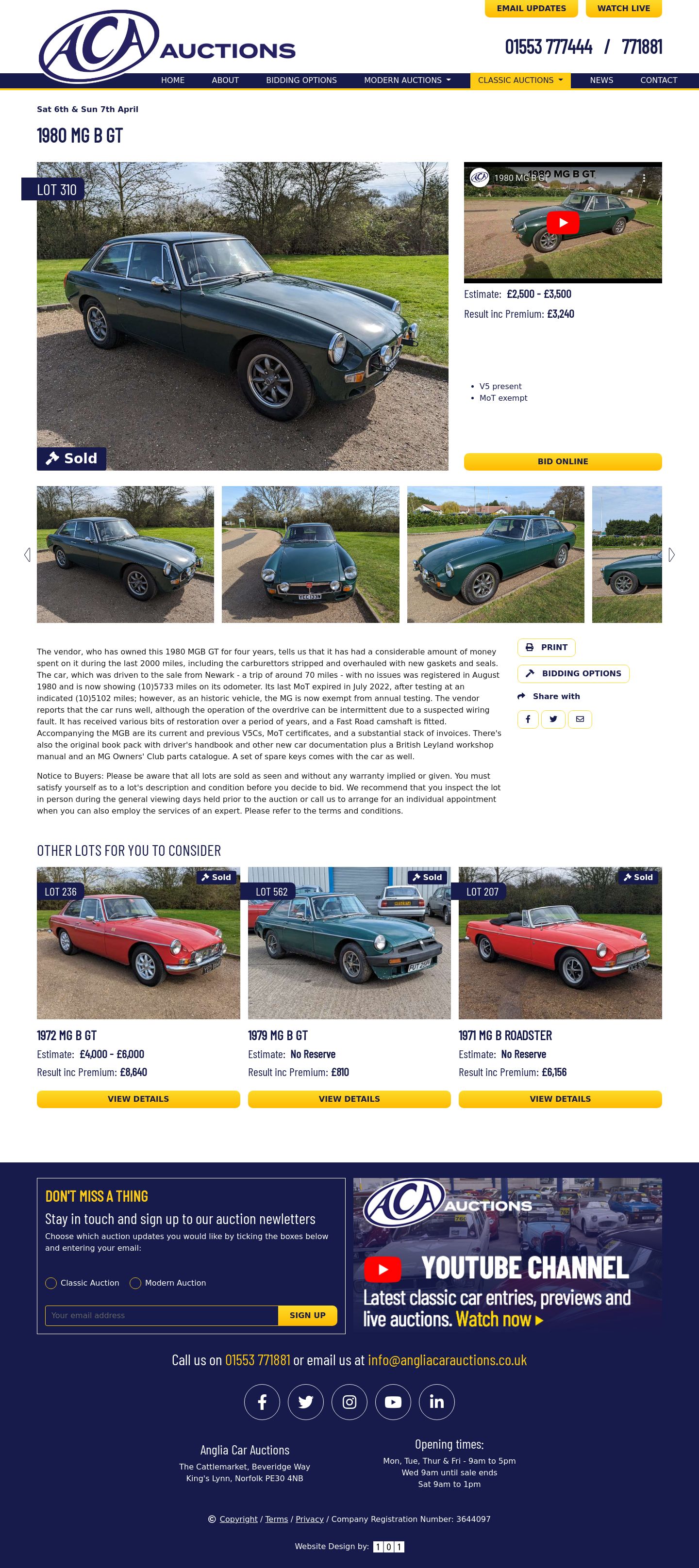699x1568 pixels.
Task: Expand the Modern Auctions menu
Action: tap(407, 81)
